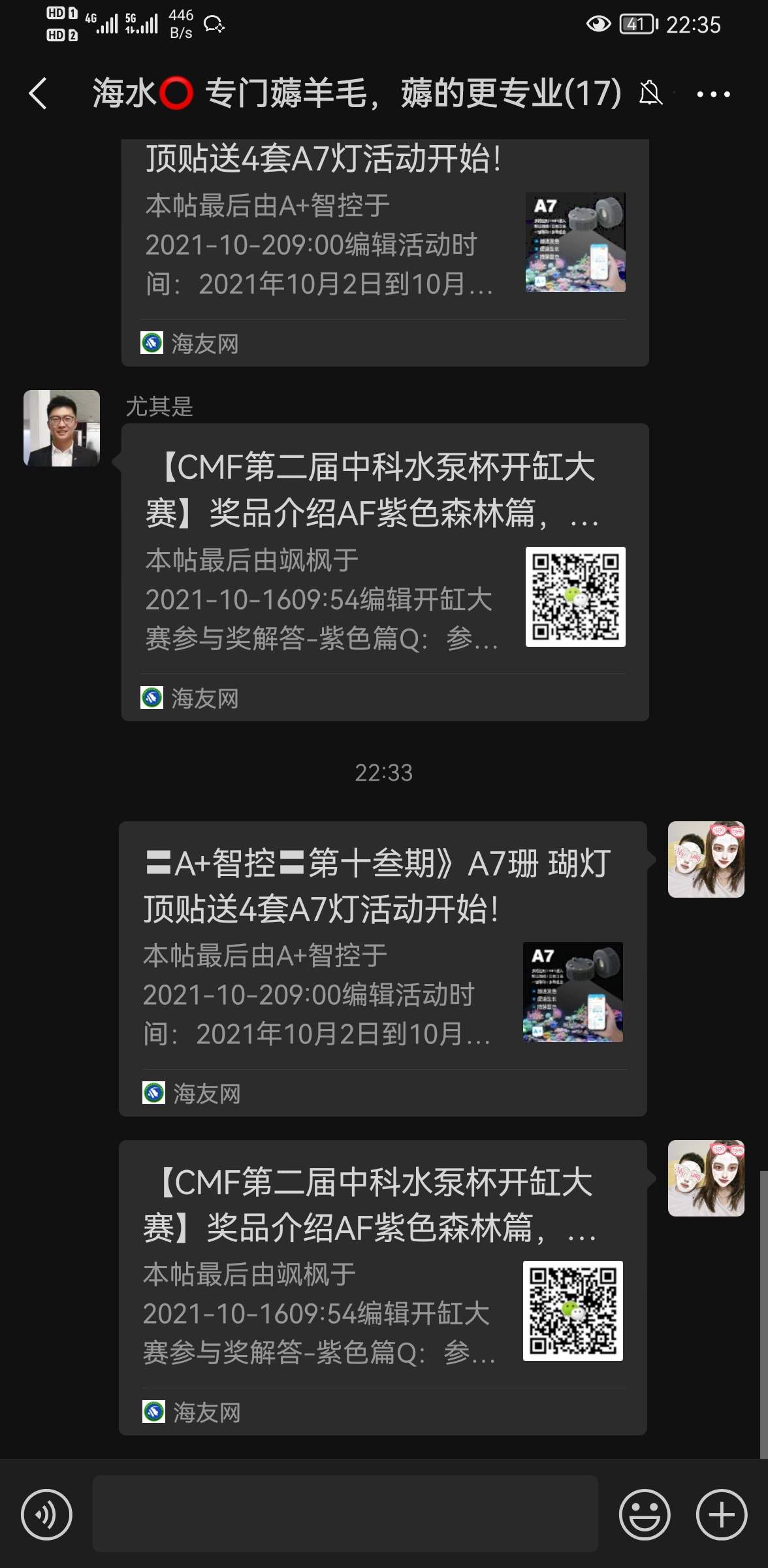Tap my avatar beside the A+智控 card
This screenshot has height=1568, width=768.
click(x=705, y=859)
